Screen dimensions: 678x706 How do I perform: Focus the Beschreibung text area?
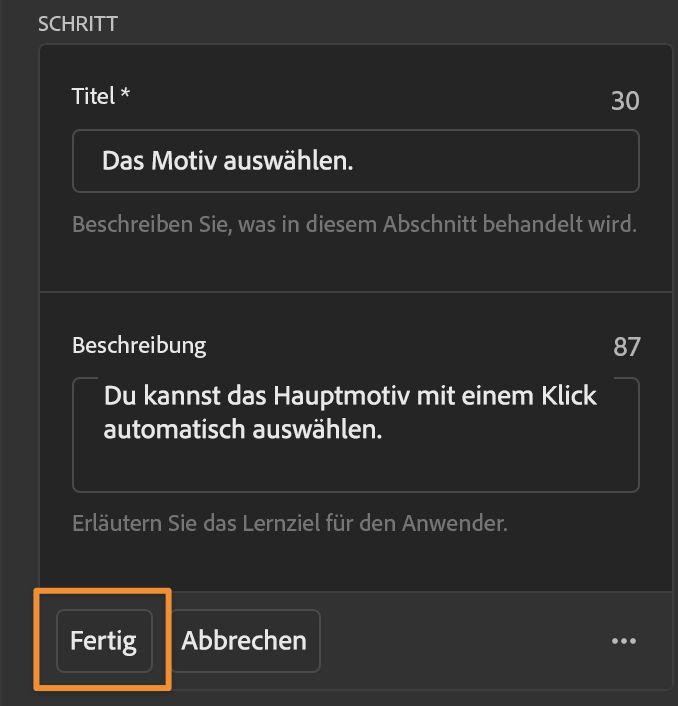tap(355, 434)
